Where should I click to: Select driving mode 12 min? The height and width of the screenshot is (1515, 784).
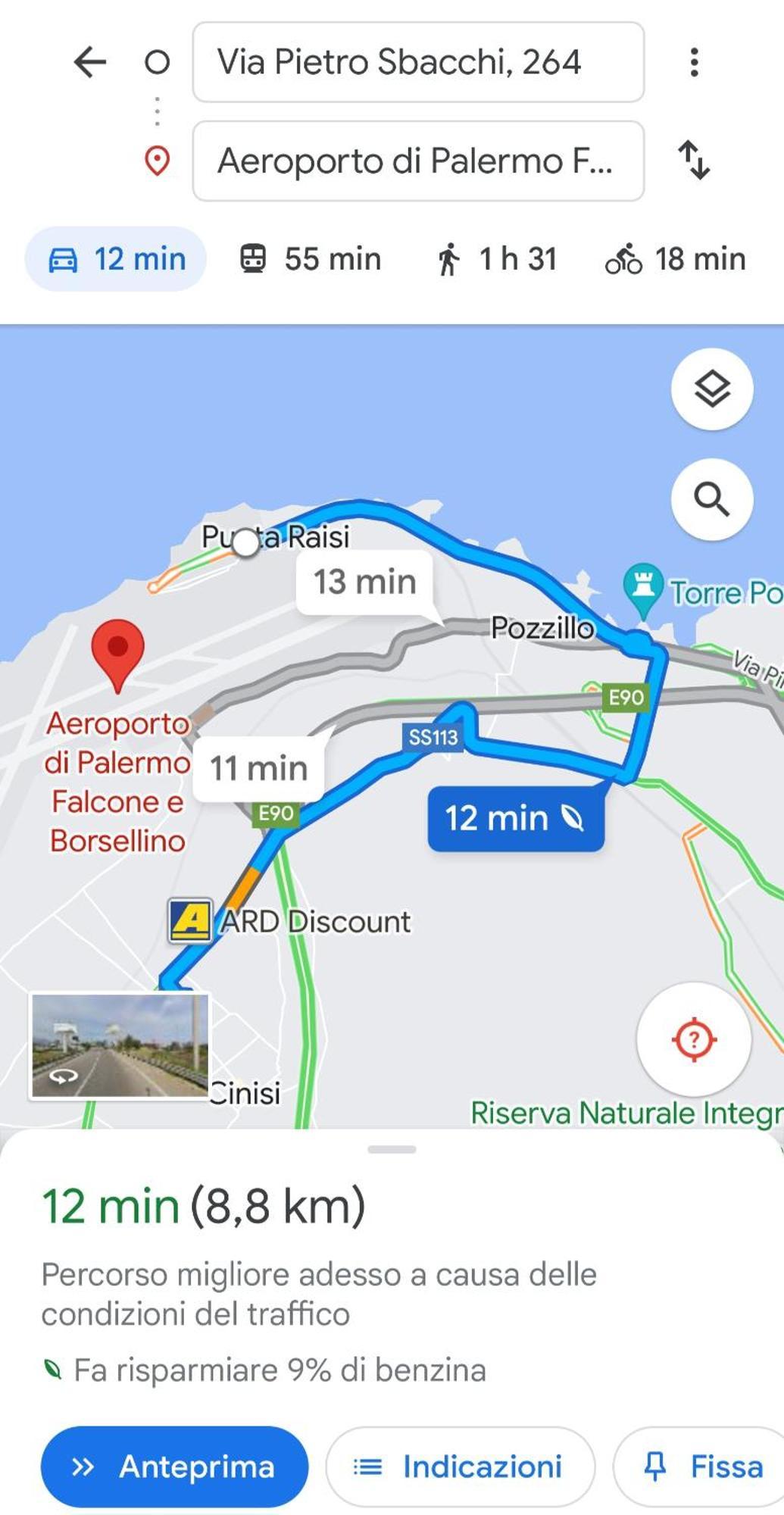(x=116, y=259)
